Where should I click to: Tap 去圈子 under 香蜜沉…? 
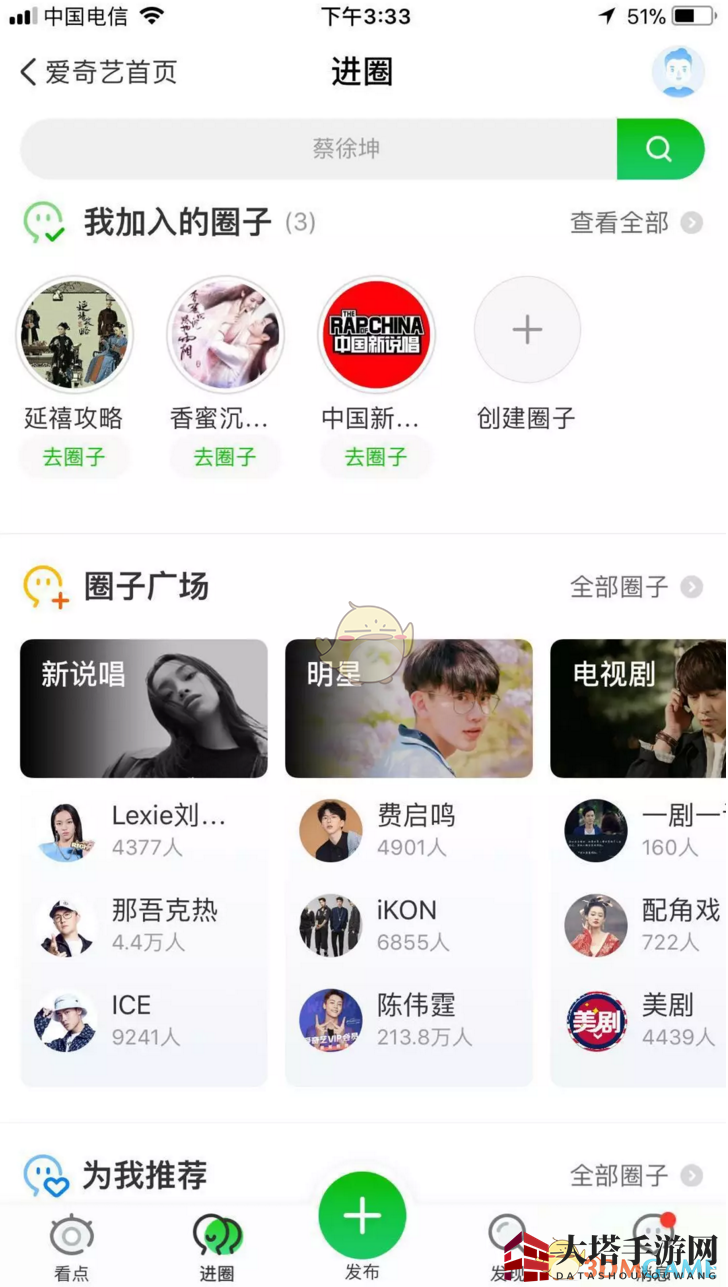[225, 457]
